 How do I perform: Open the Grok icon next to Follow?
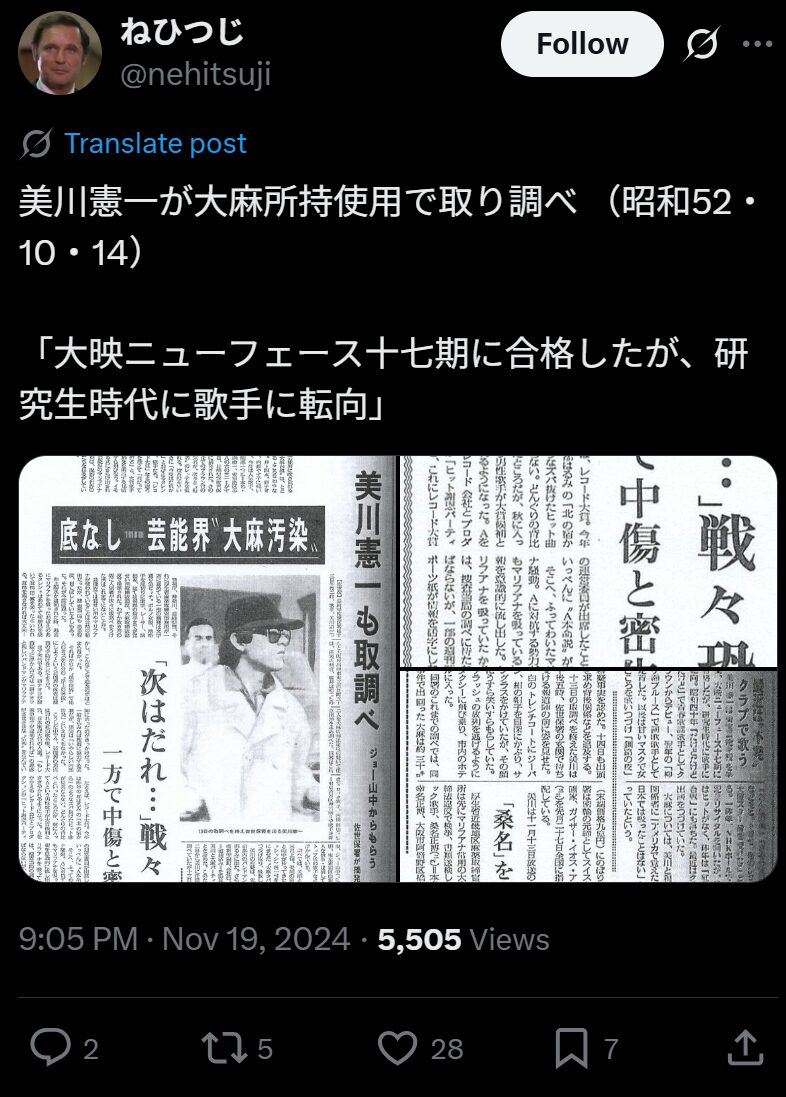(x=703, y=45)
